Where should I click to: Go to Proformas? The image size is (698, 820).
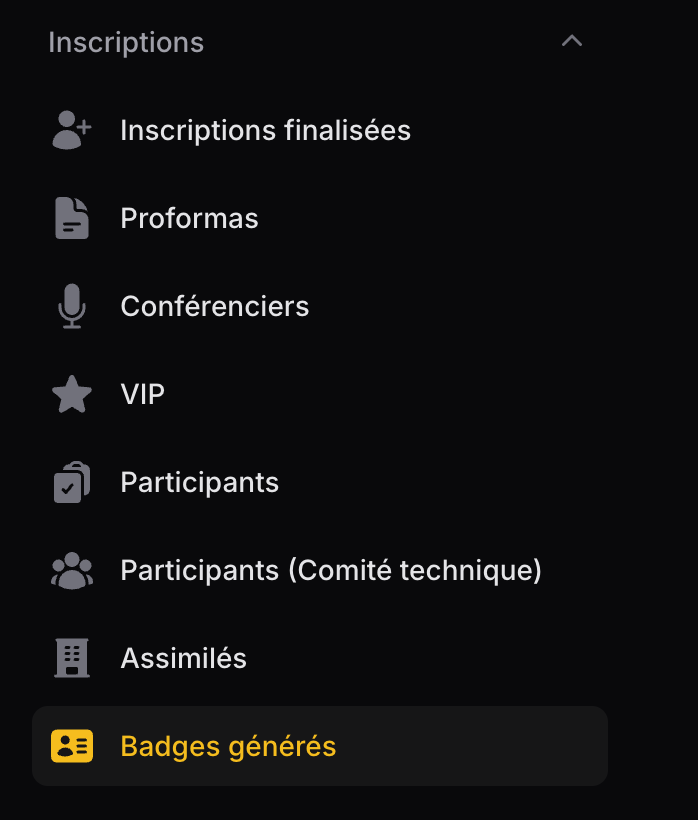coord(189,219)
